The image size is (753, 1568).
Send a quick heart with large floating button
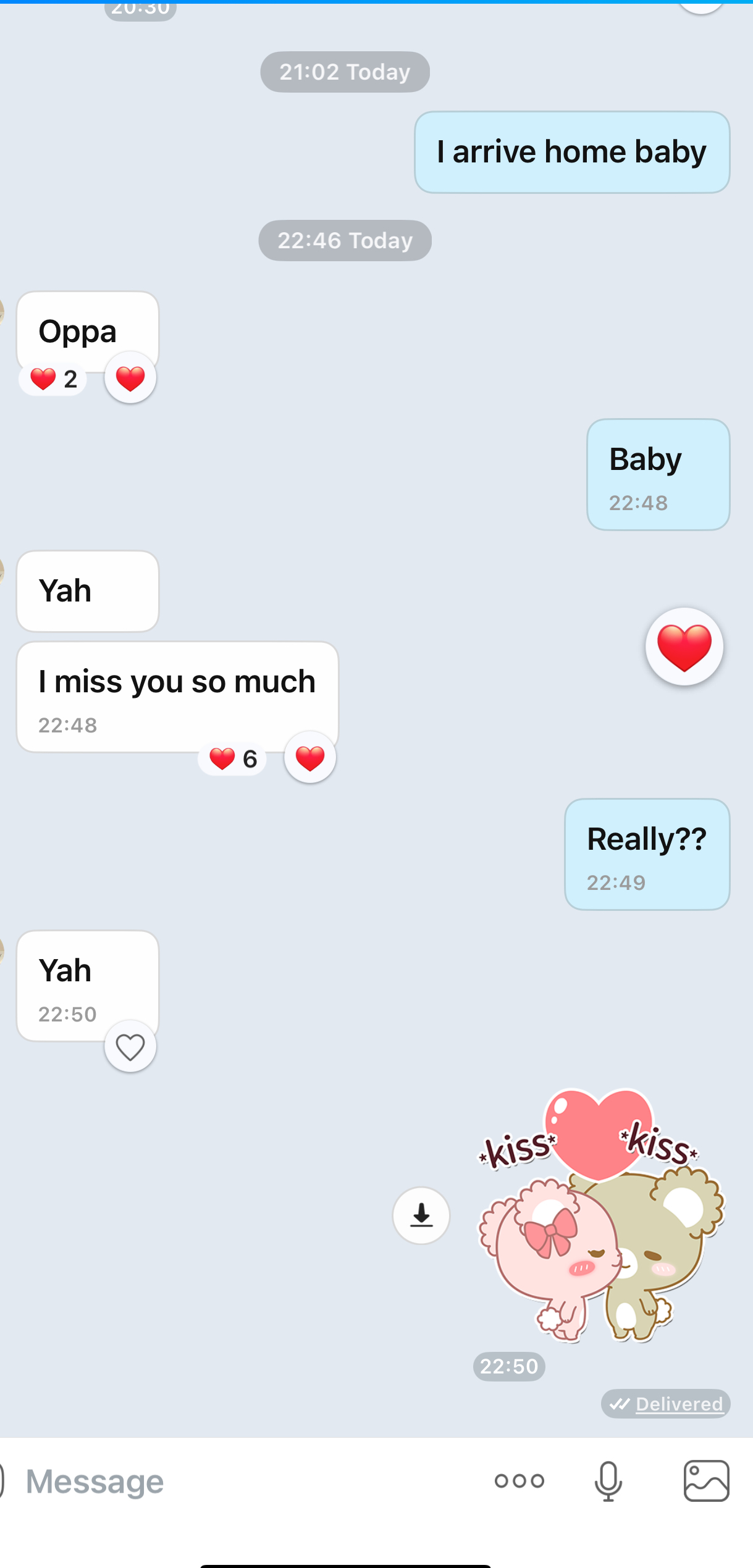click(684, 647)
